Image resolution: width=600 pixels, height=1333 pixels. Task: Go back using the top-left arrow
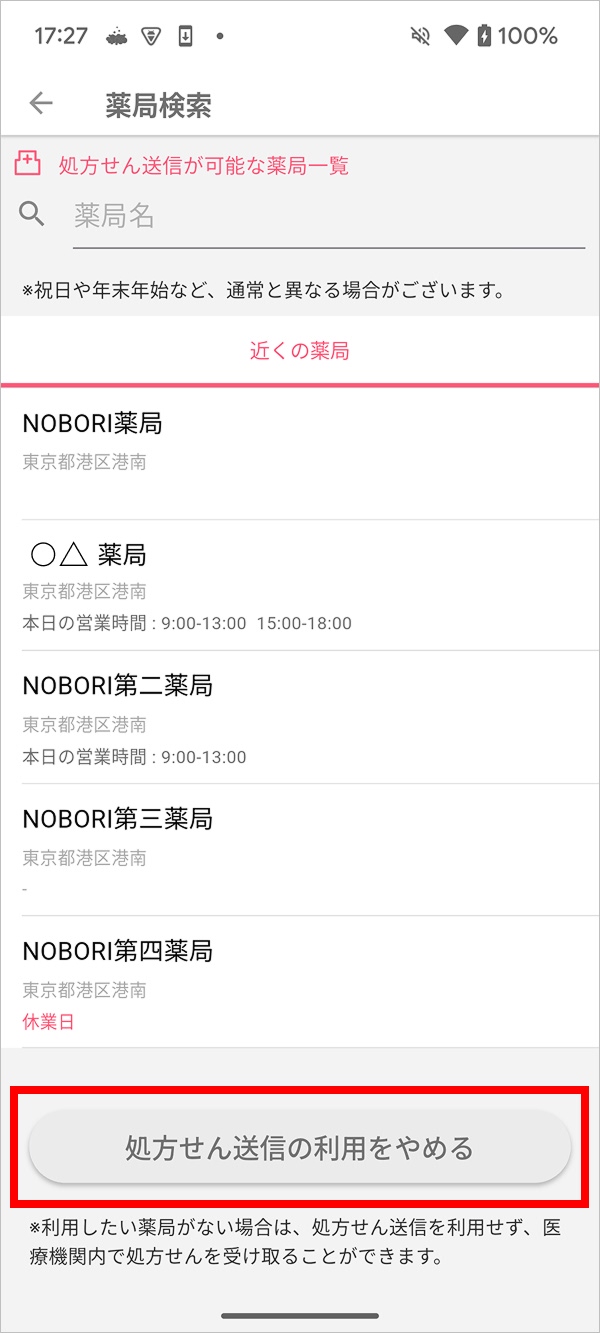click(x=41, y=103)
